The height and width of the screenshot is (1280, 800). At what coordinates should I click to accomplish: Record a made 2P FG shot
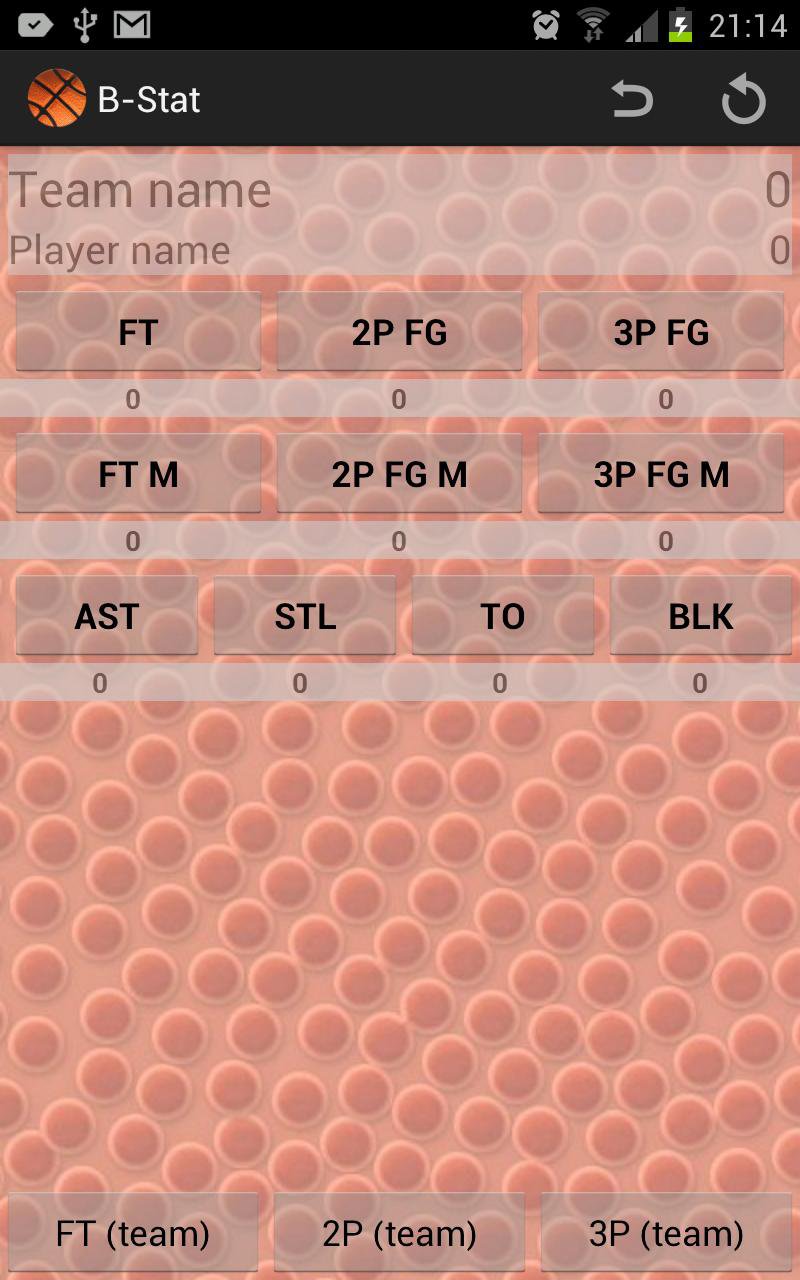[399, 331]
